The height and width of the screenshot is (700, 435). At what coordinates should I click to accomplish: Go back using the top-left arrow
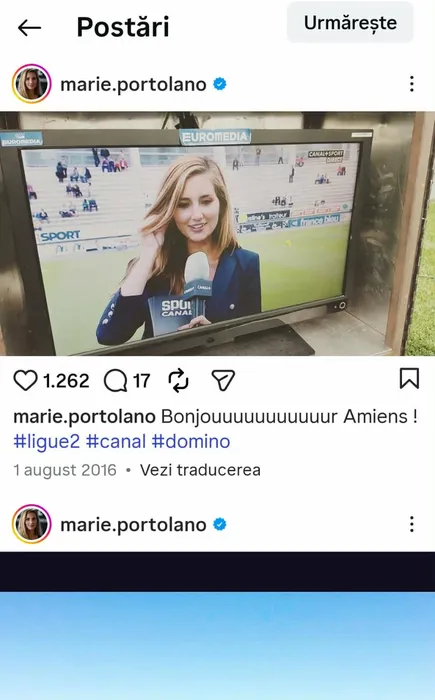(x=29, y=28)
